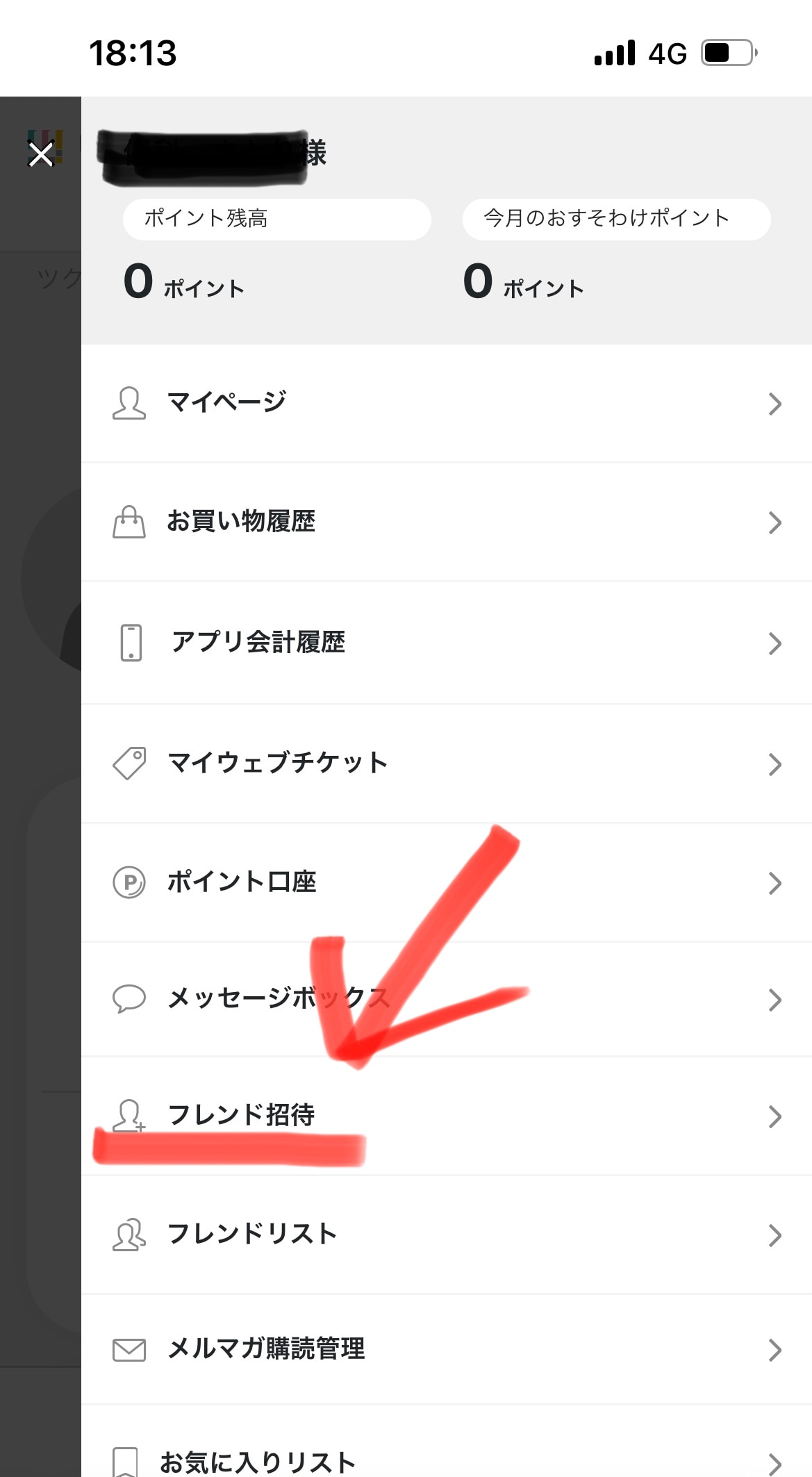Close the side menu drawer
This screenshot has width=812, height=1477.
click(41, 154)
